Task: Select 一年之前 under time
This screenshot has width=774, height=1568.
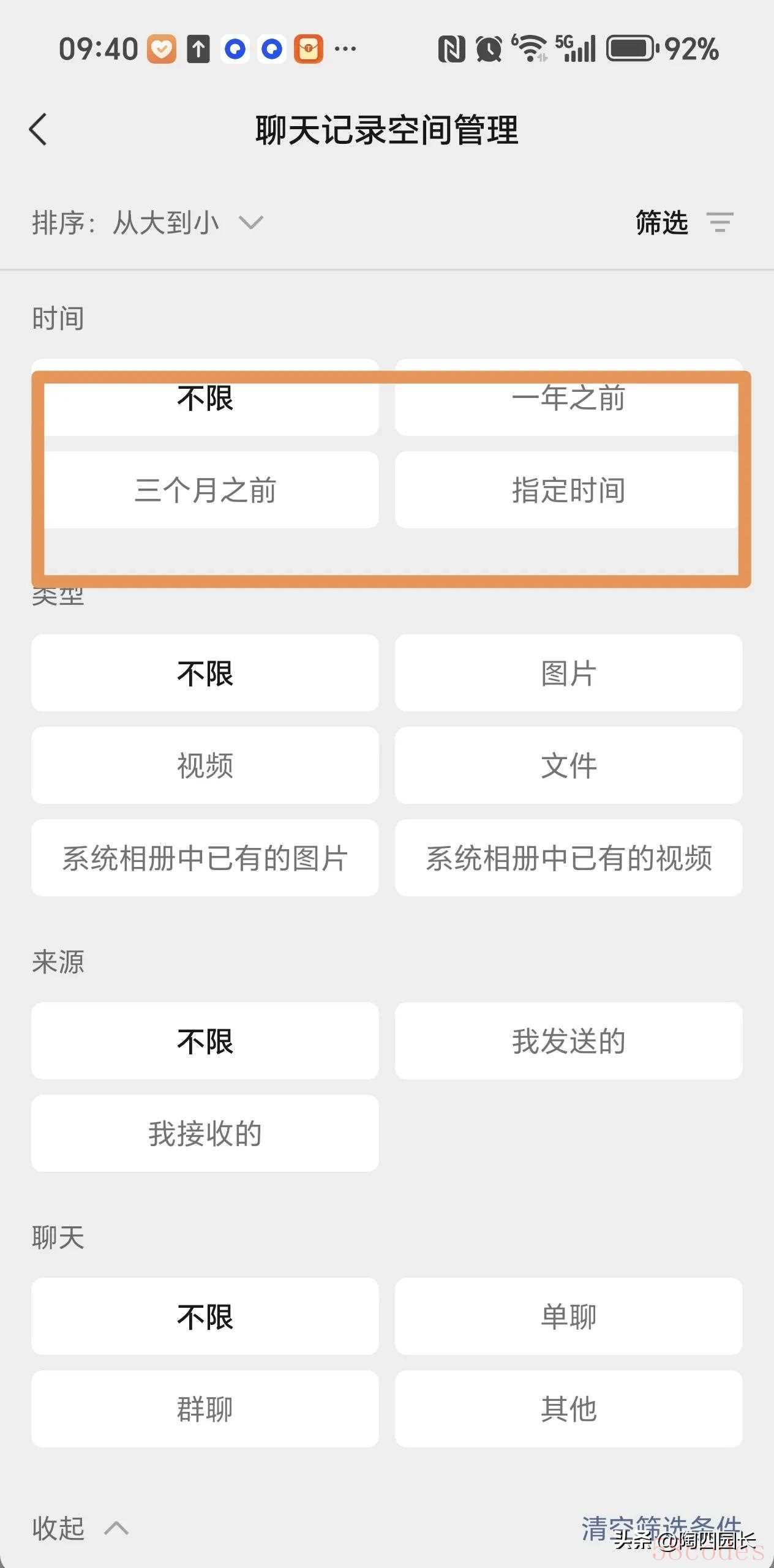Action: (568, 397)
